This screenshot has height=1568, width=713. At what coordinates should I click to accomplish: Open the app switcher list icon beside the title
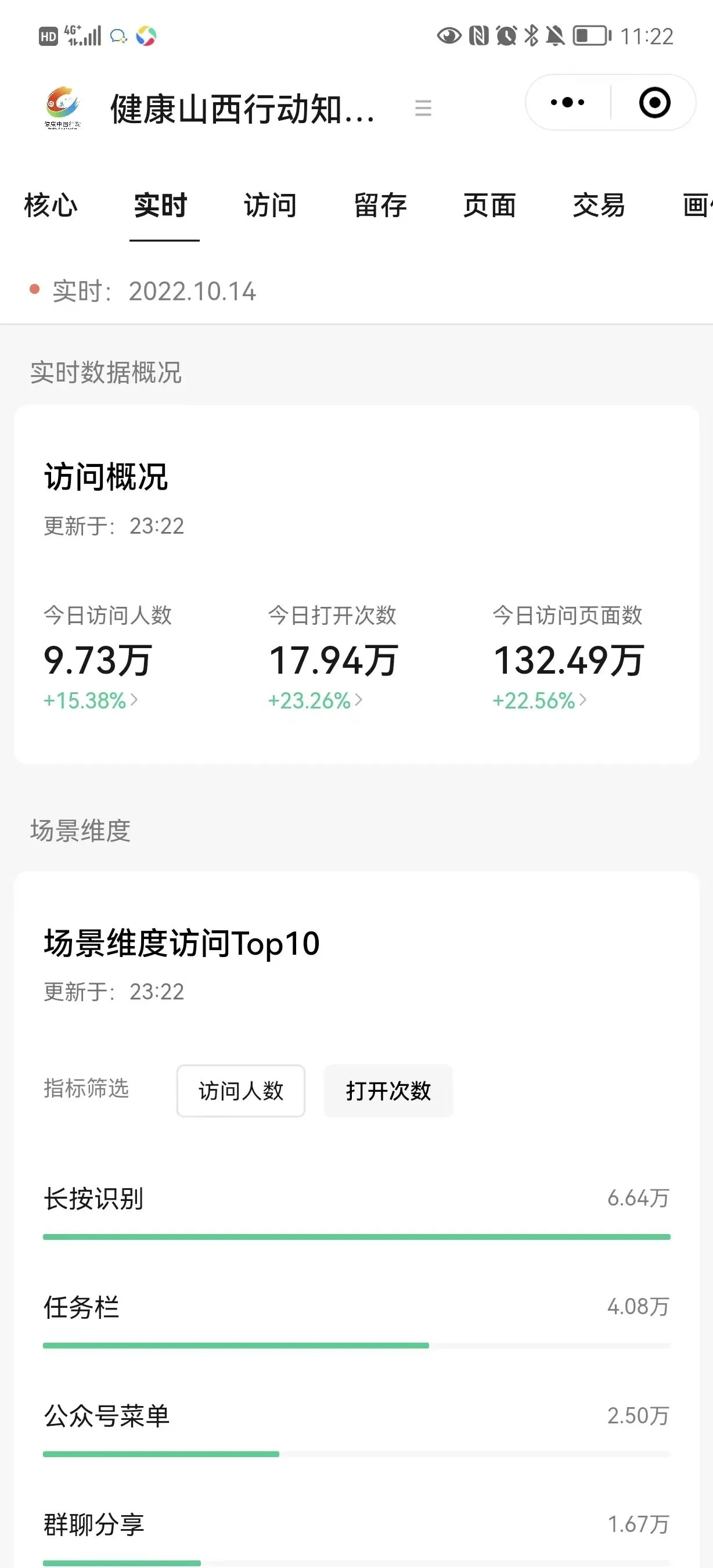[423, 109]
